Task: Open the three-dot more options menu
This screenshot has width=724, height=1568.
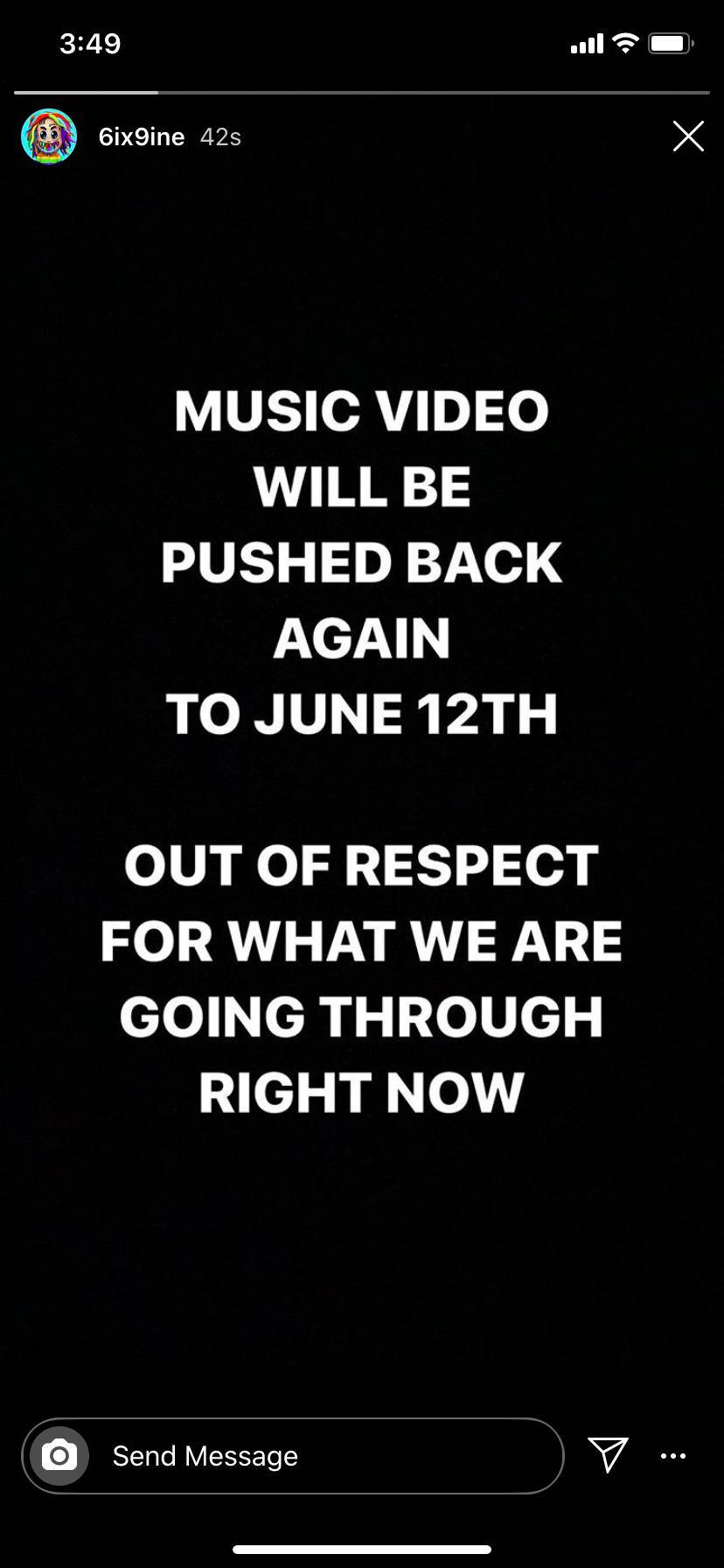Action: [x=673, y=1456]
